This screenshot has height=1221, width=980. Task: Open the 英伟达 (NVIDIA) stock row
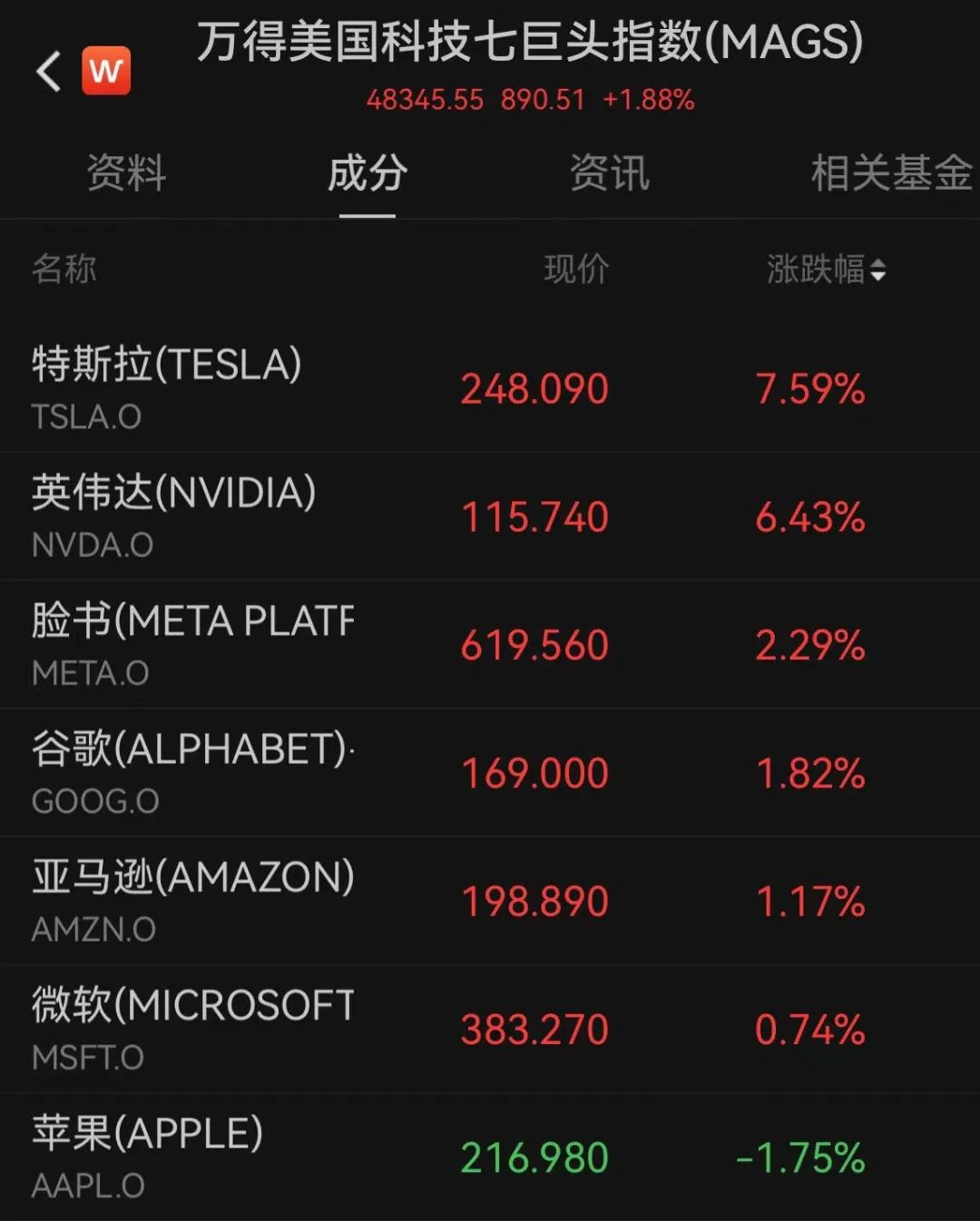(x=490, y=516)
